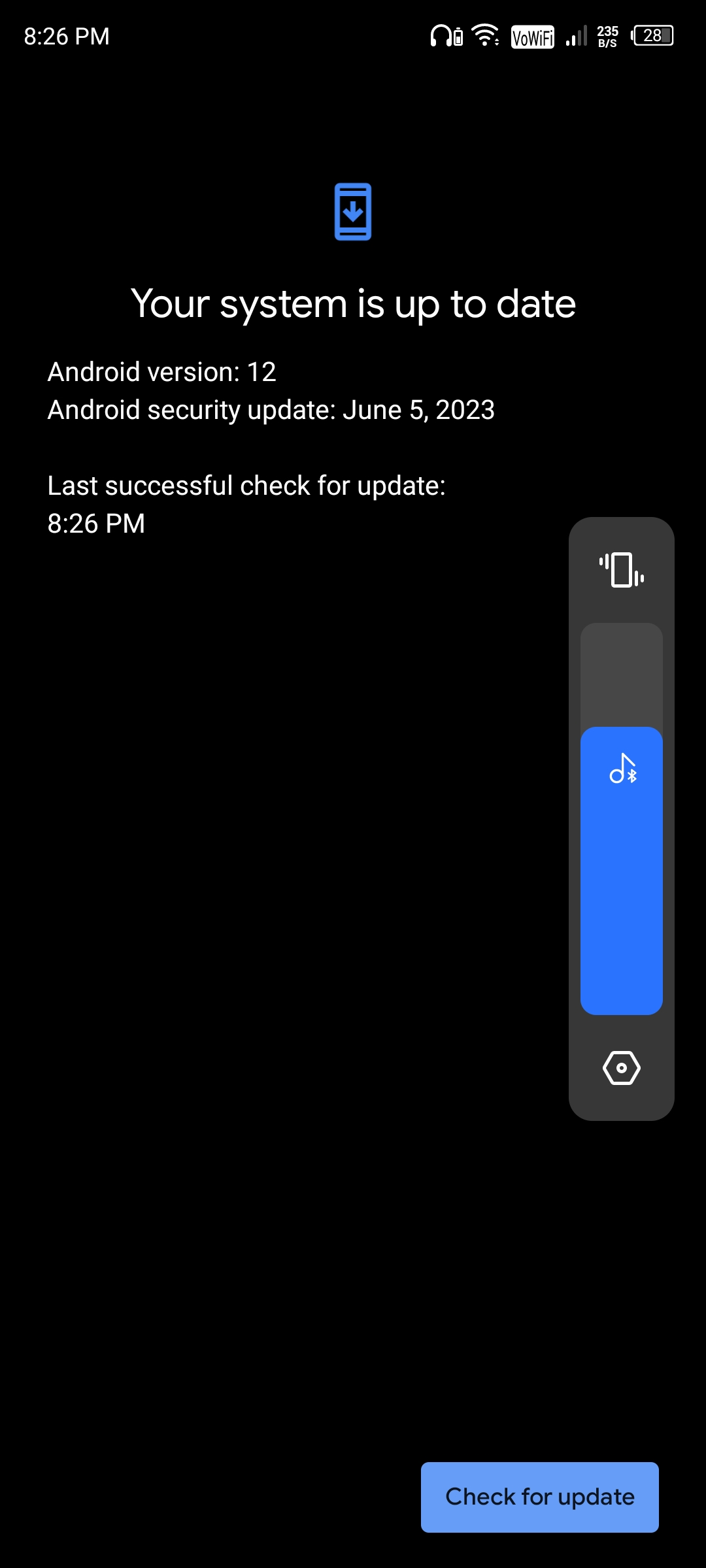
Task: Tap the Check for update button
Action: (539, 1497)
